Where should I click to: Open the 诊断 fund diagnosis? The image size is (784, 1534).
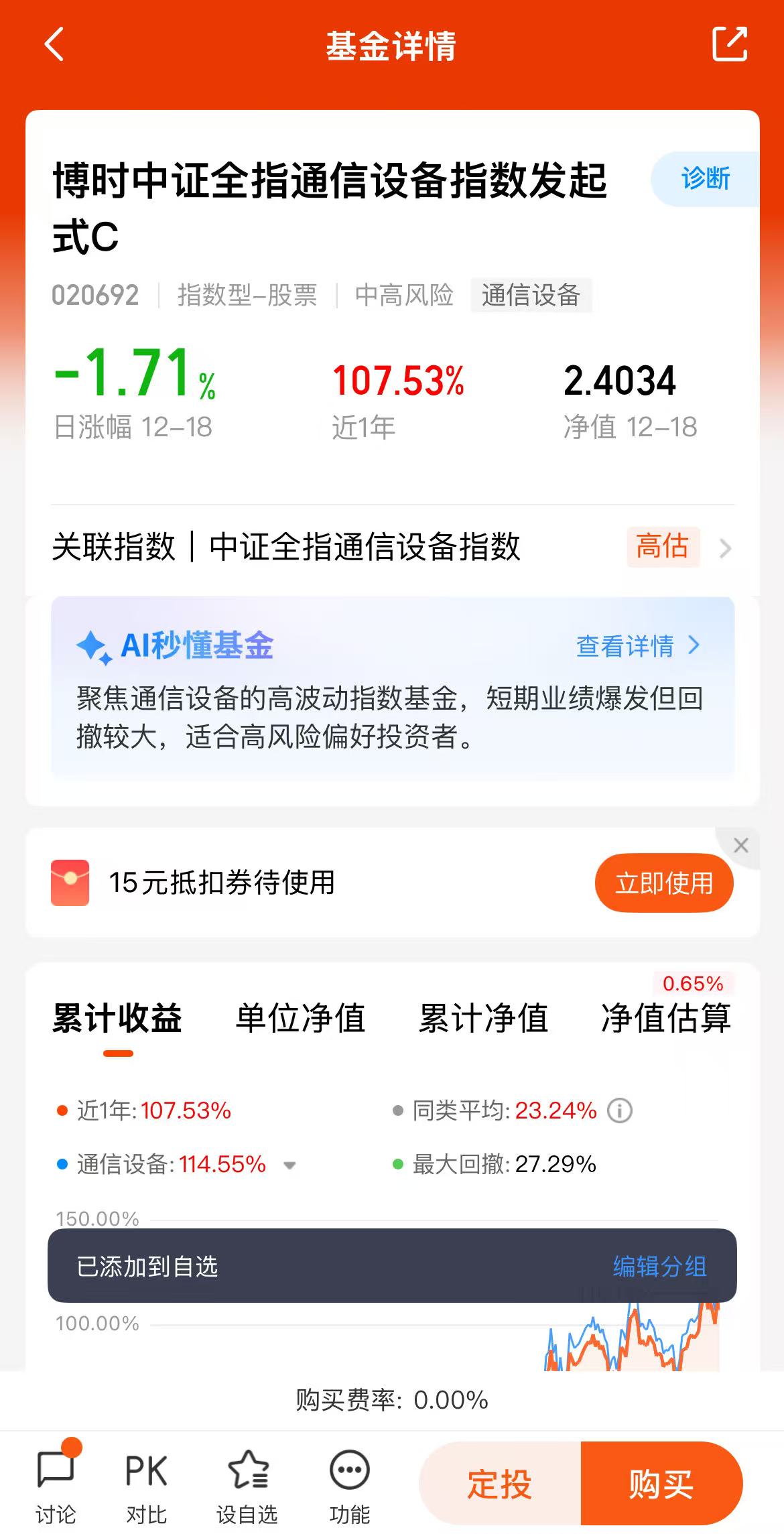[705, 179]
